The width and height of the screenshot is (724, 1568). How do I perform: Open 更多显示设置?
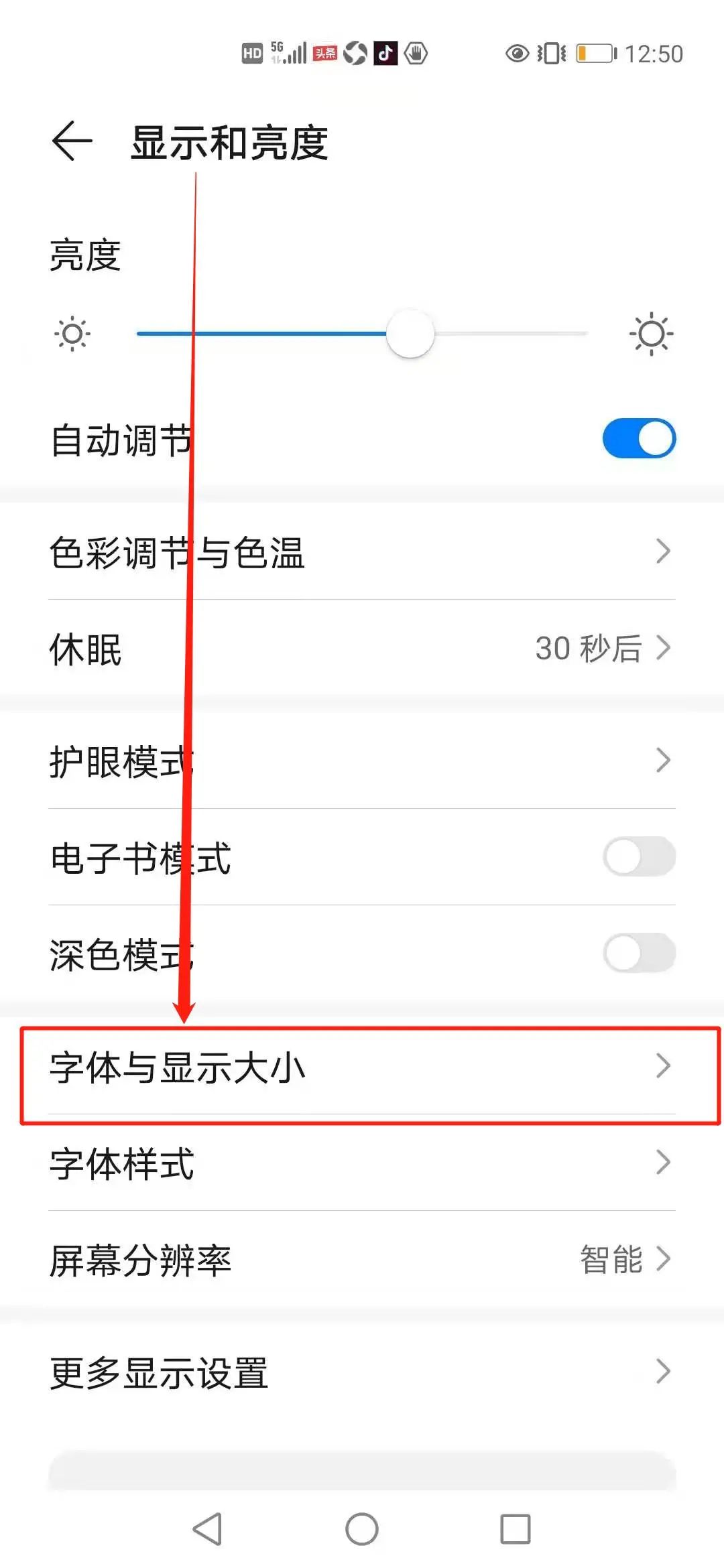tap(362, 1372)
